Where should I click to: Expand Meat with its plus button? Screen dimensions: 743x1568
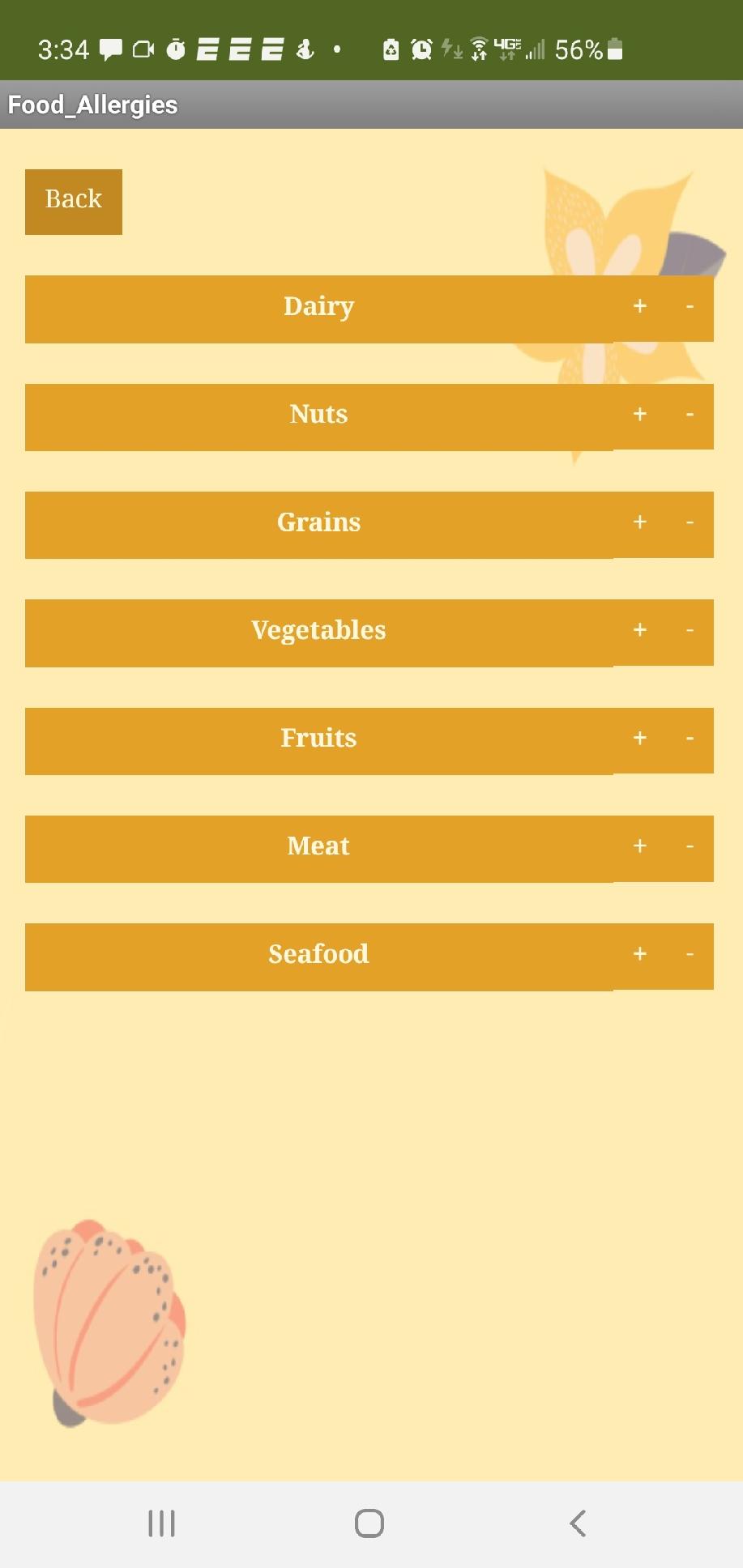pos(640,846)
